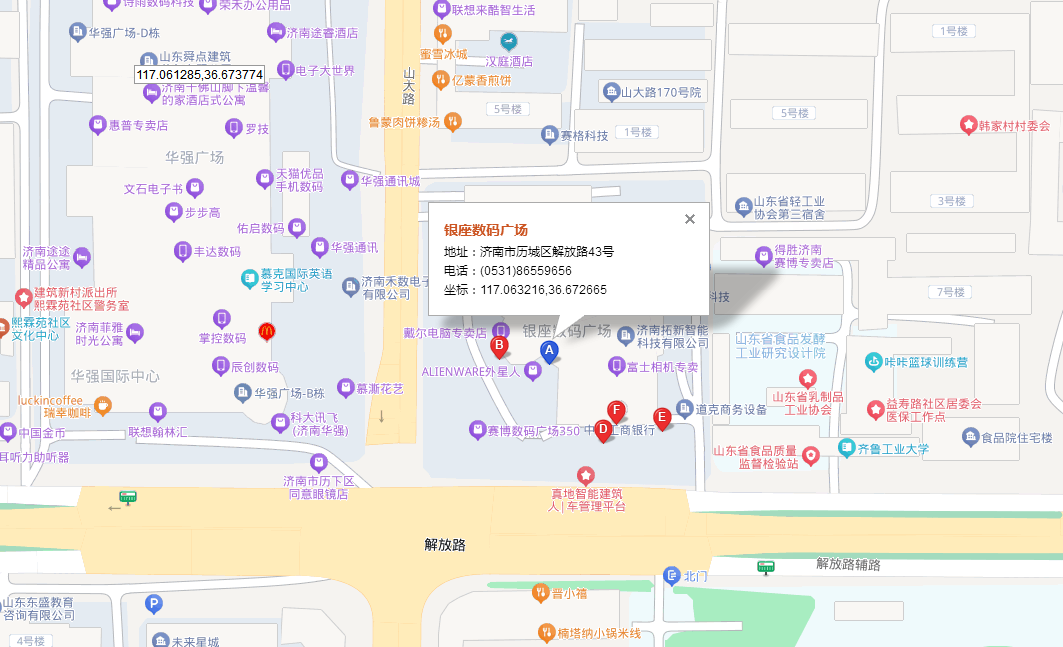Select red map marker F

click(x=617, y=410)
